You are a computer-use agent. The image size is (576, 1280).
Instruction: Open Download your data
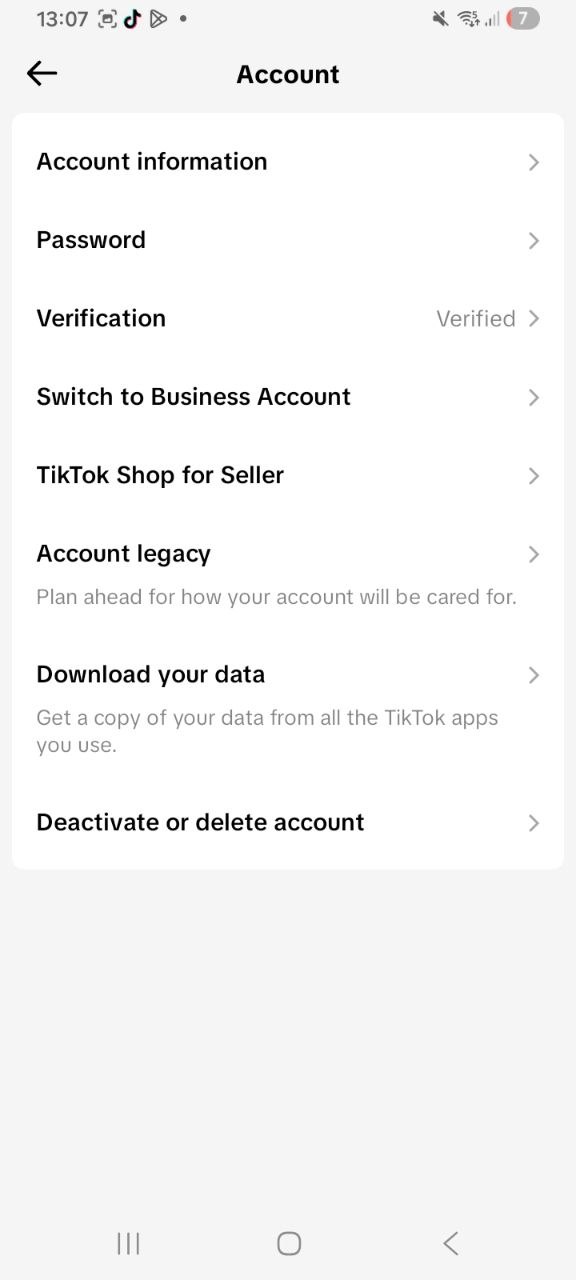pos(288,708)
